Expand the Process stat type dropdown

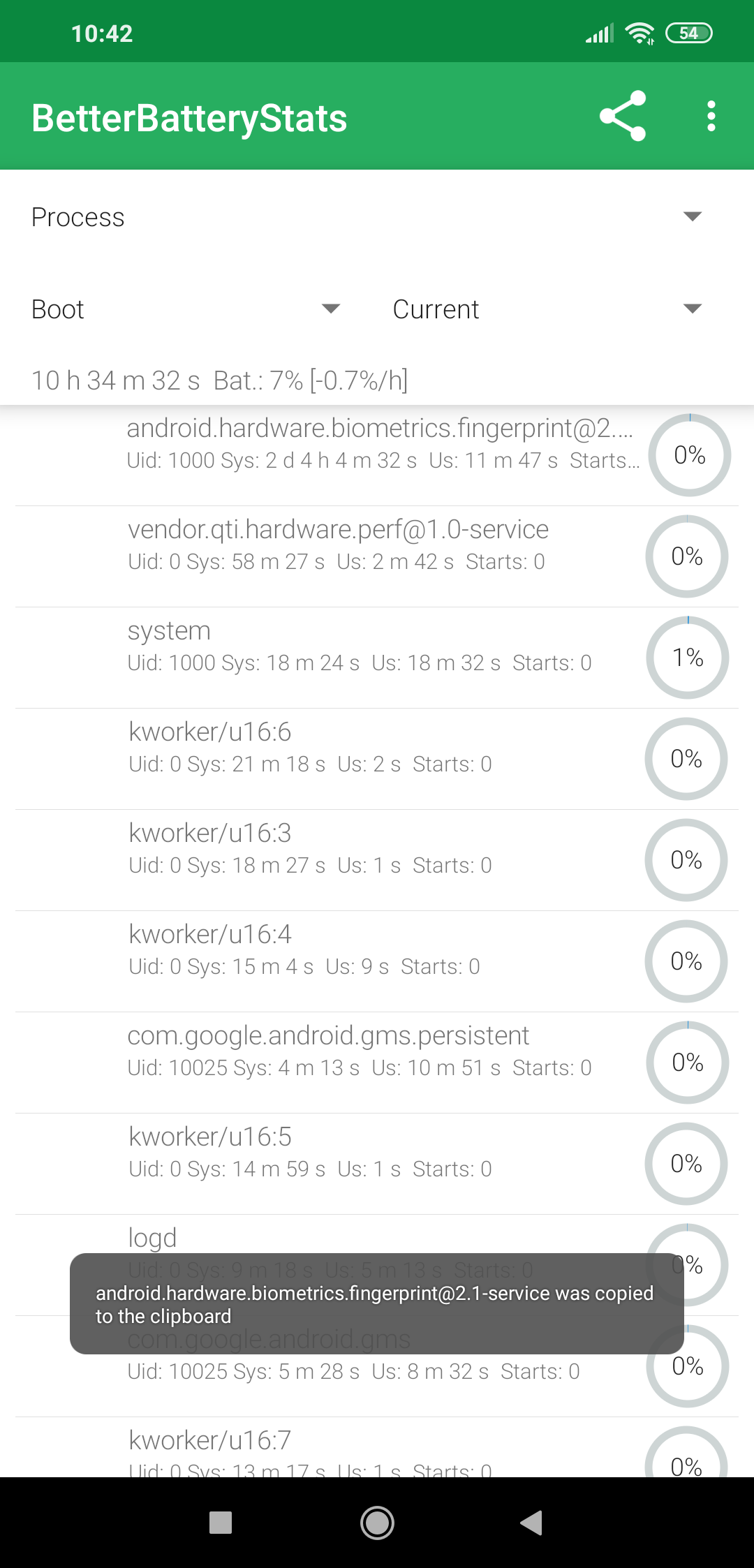(377, 217)
